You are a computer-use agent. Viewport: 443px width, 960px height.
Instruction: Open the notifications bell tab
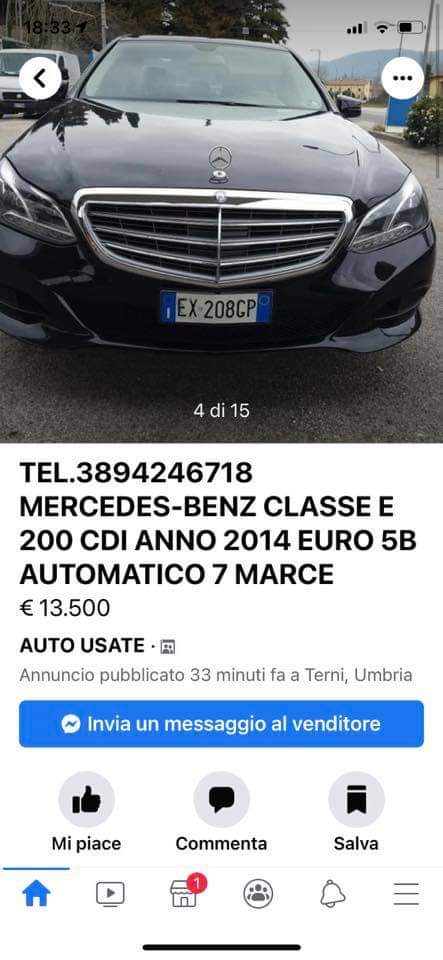(332, 894)
